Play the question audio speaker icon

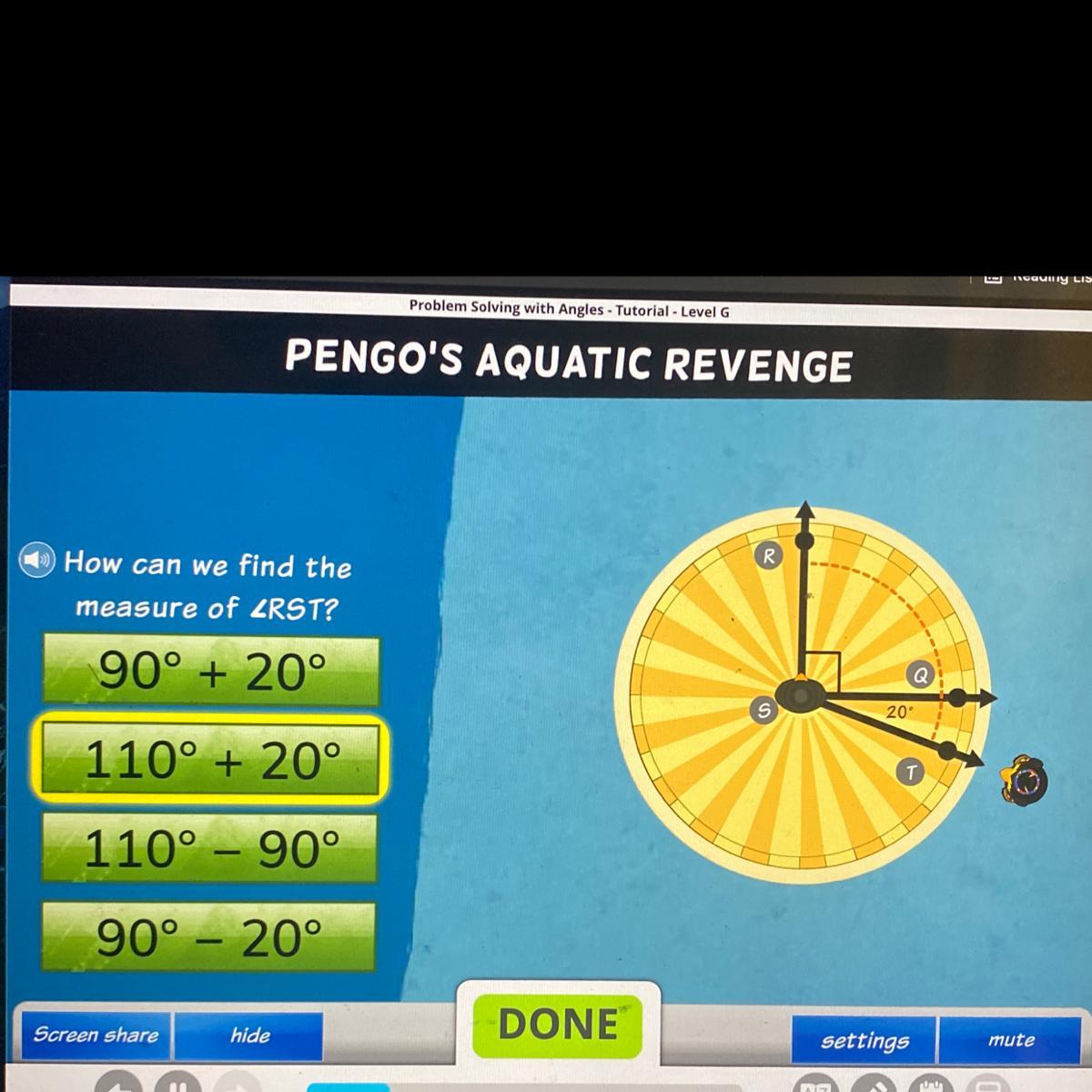[x=37, y=560]
